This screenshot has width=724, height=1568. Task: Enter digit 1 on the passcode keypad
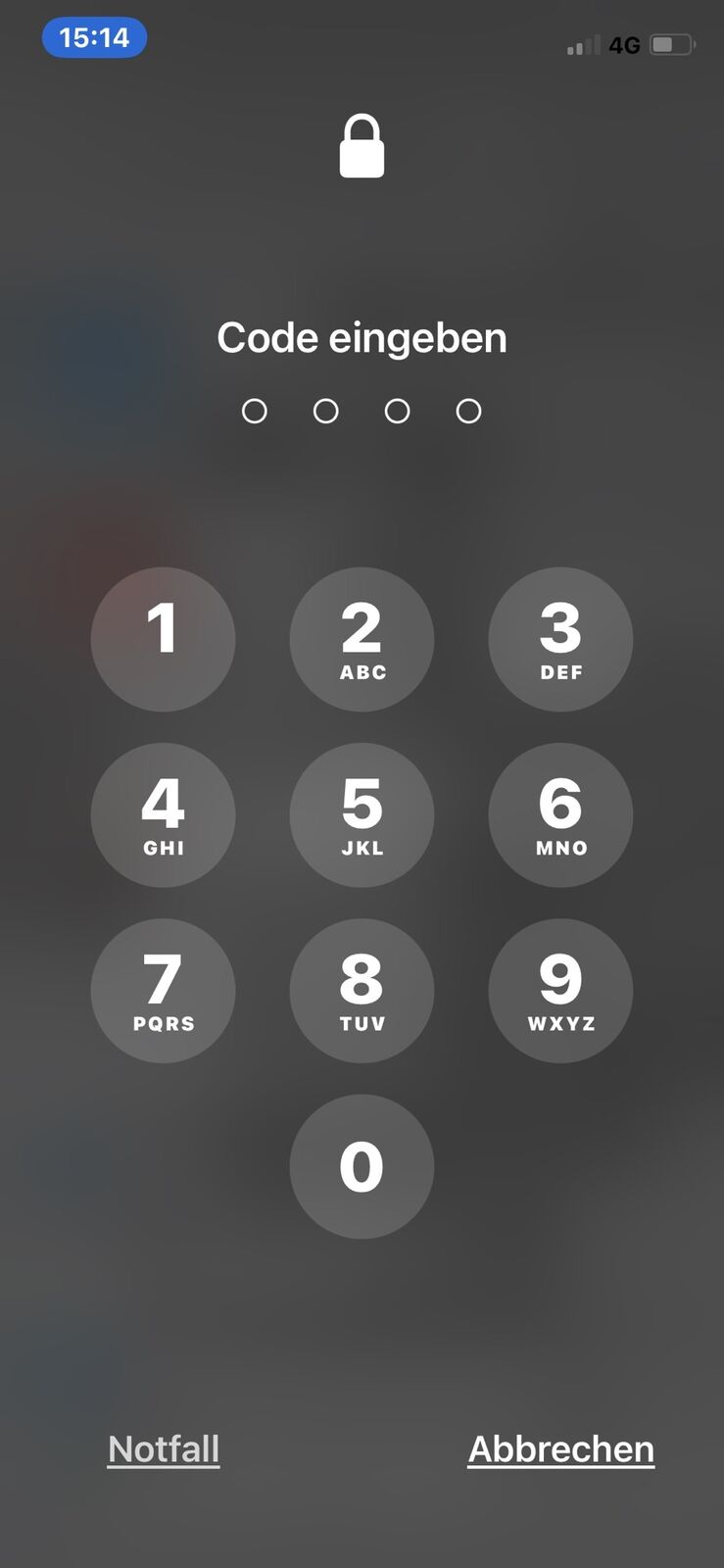[163, 639]
